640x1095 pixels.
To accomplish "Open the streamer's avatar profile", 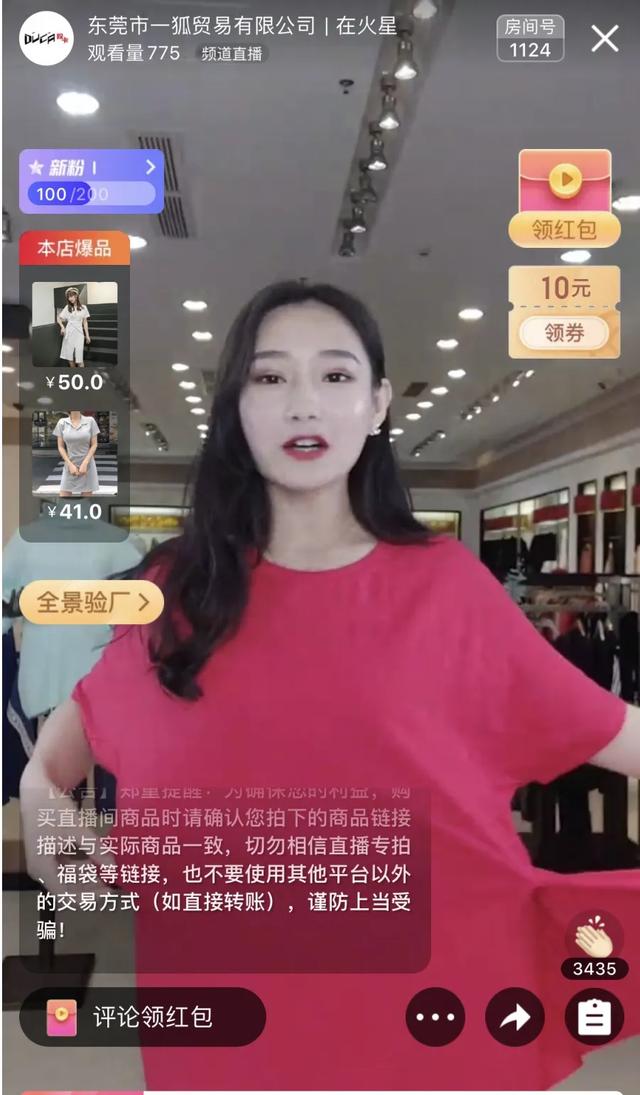I will pyautogui.click(x=46, y=39).
